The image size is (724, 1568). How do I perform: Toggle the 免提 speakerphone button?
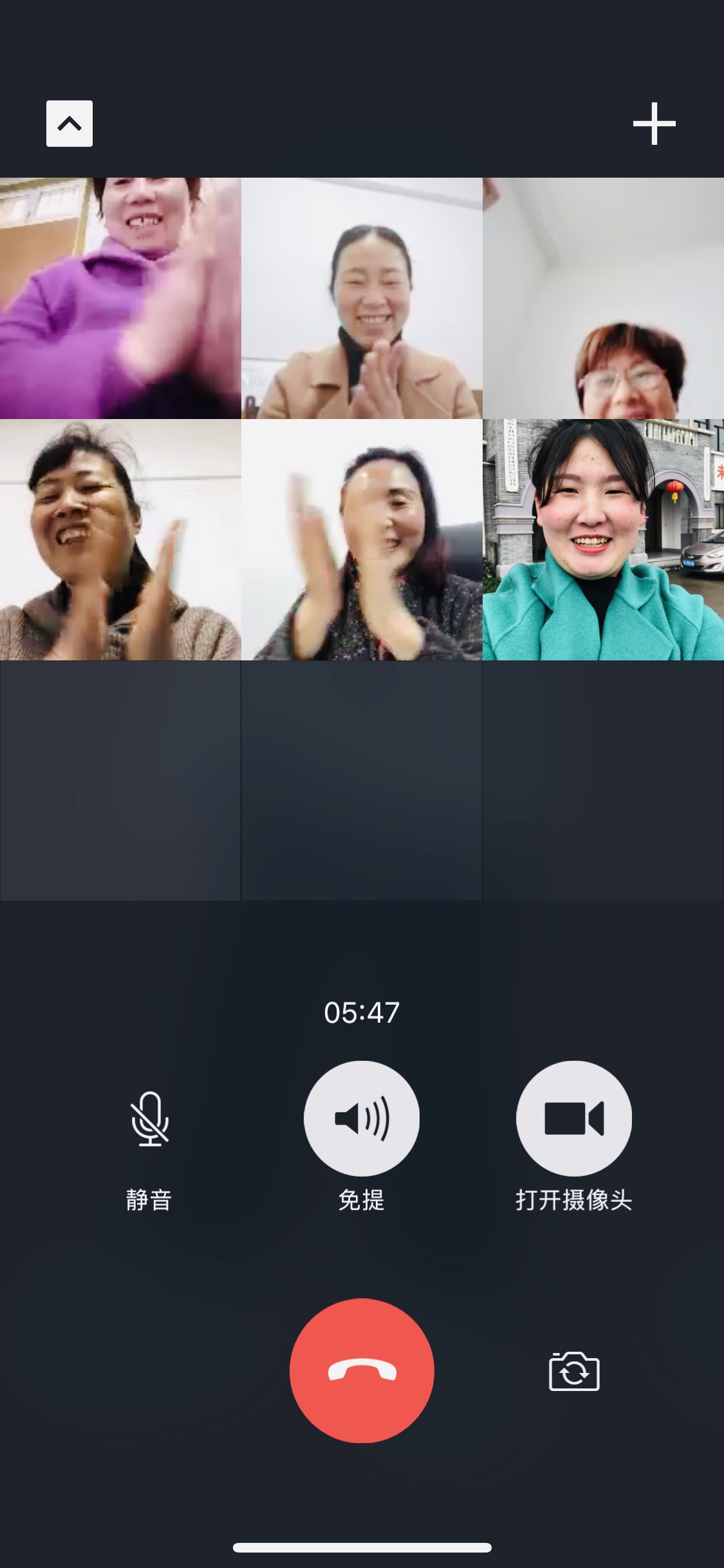[362, 1119]
